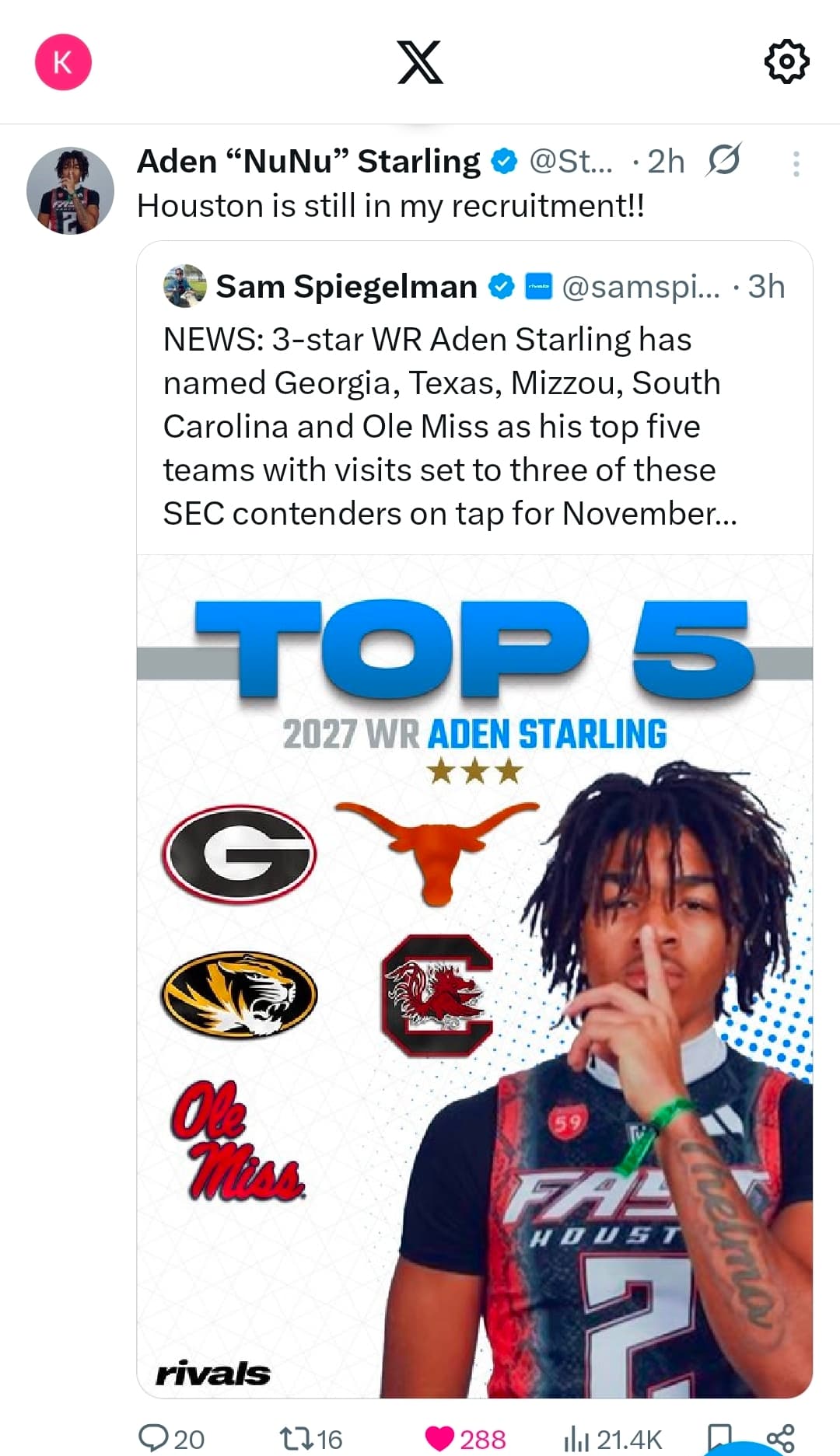Open the three-dot menu on Aden's post
840x1456 pixels.
(x=796, y=163)
